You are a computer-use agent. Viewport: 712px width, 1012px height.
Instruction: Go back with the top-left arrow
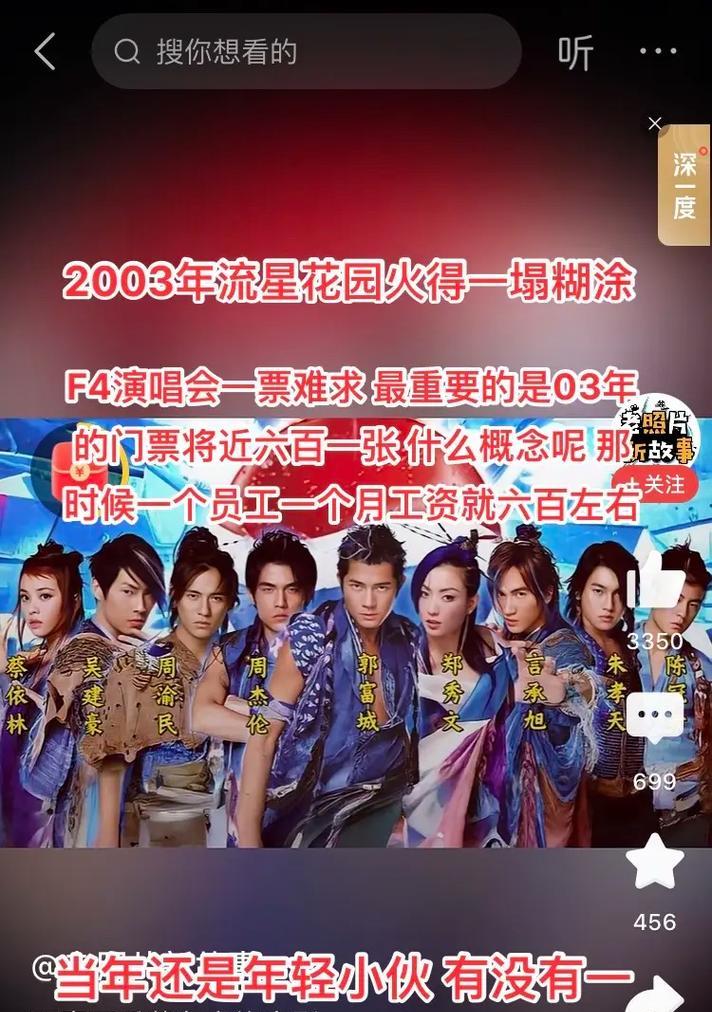[x=44, y=52]
